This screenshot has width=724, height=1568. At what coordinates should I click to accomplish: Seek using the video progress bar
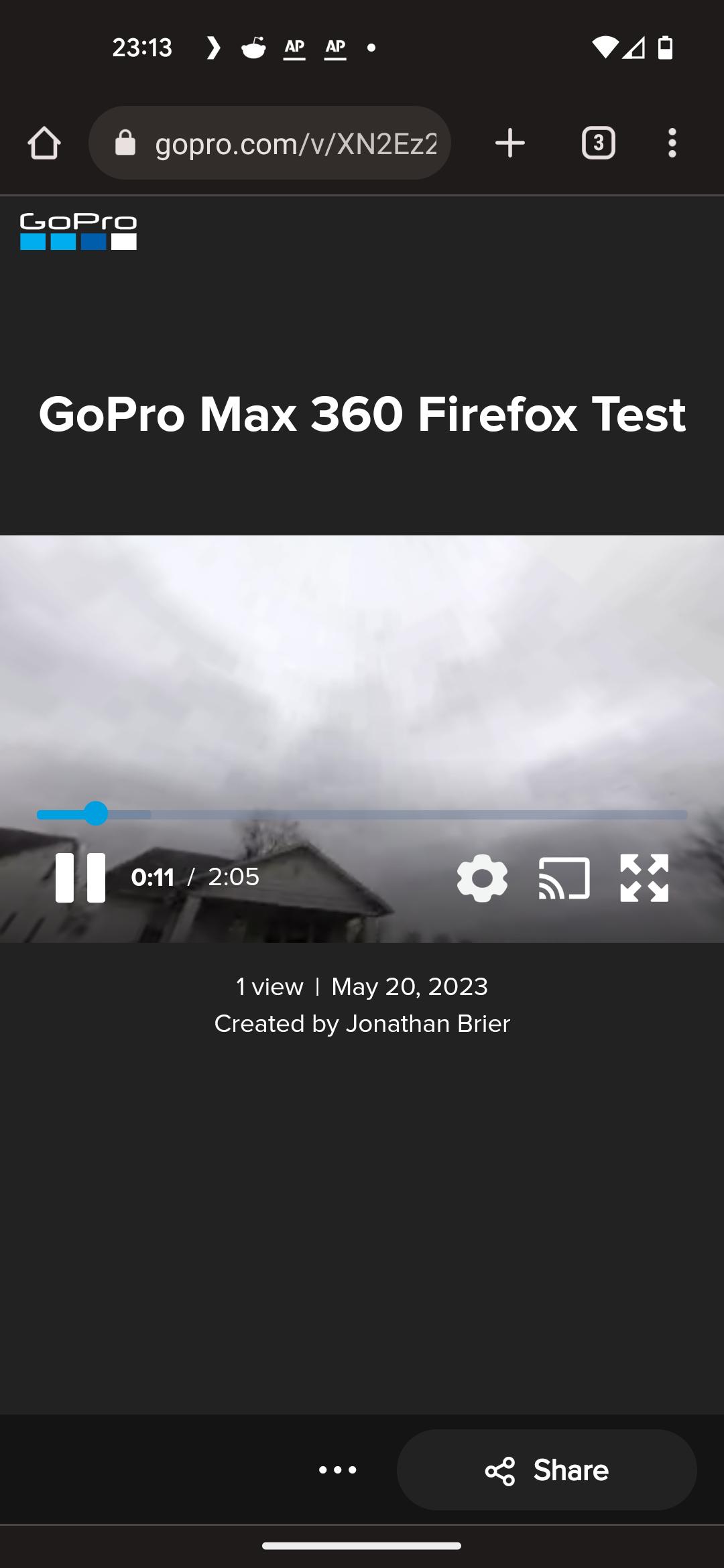click(x=362, y=814)
